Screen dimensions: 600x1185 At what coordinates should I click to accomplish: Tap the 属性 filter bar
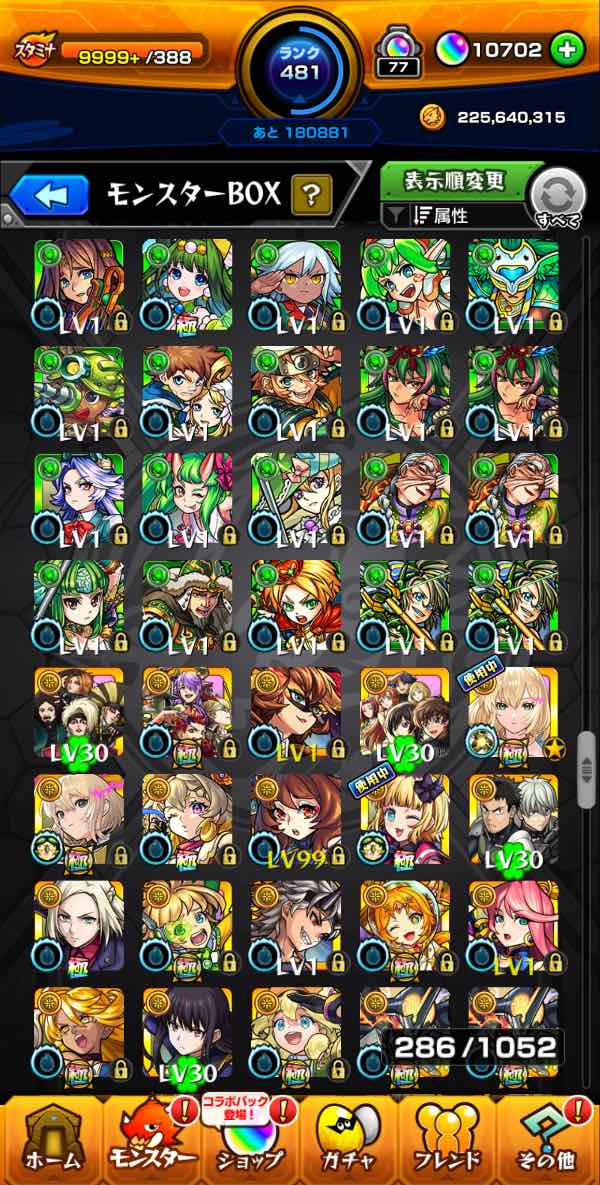pyautogui.click(x=455, y=216)
